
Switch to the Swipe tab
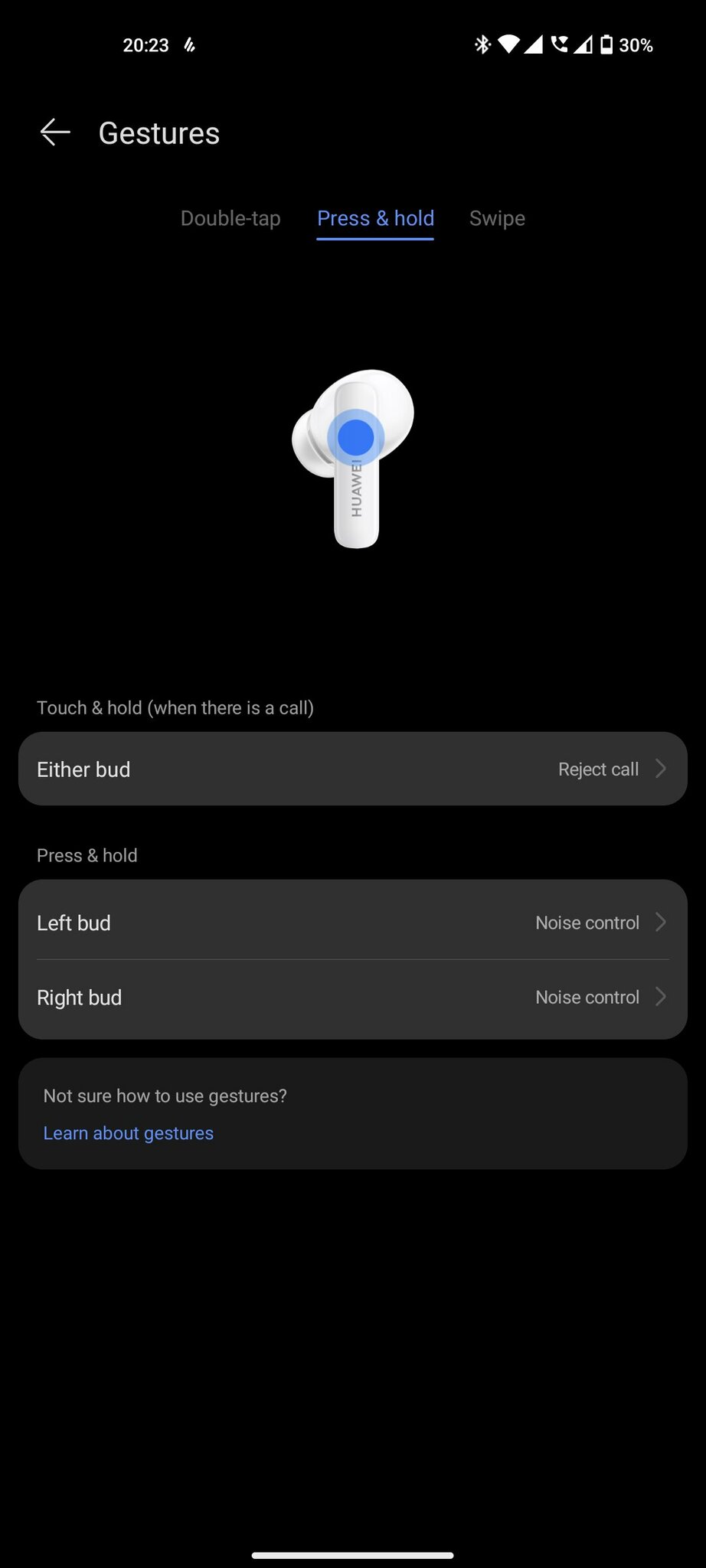point(497,218)
